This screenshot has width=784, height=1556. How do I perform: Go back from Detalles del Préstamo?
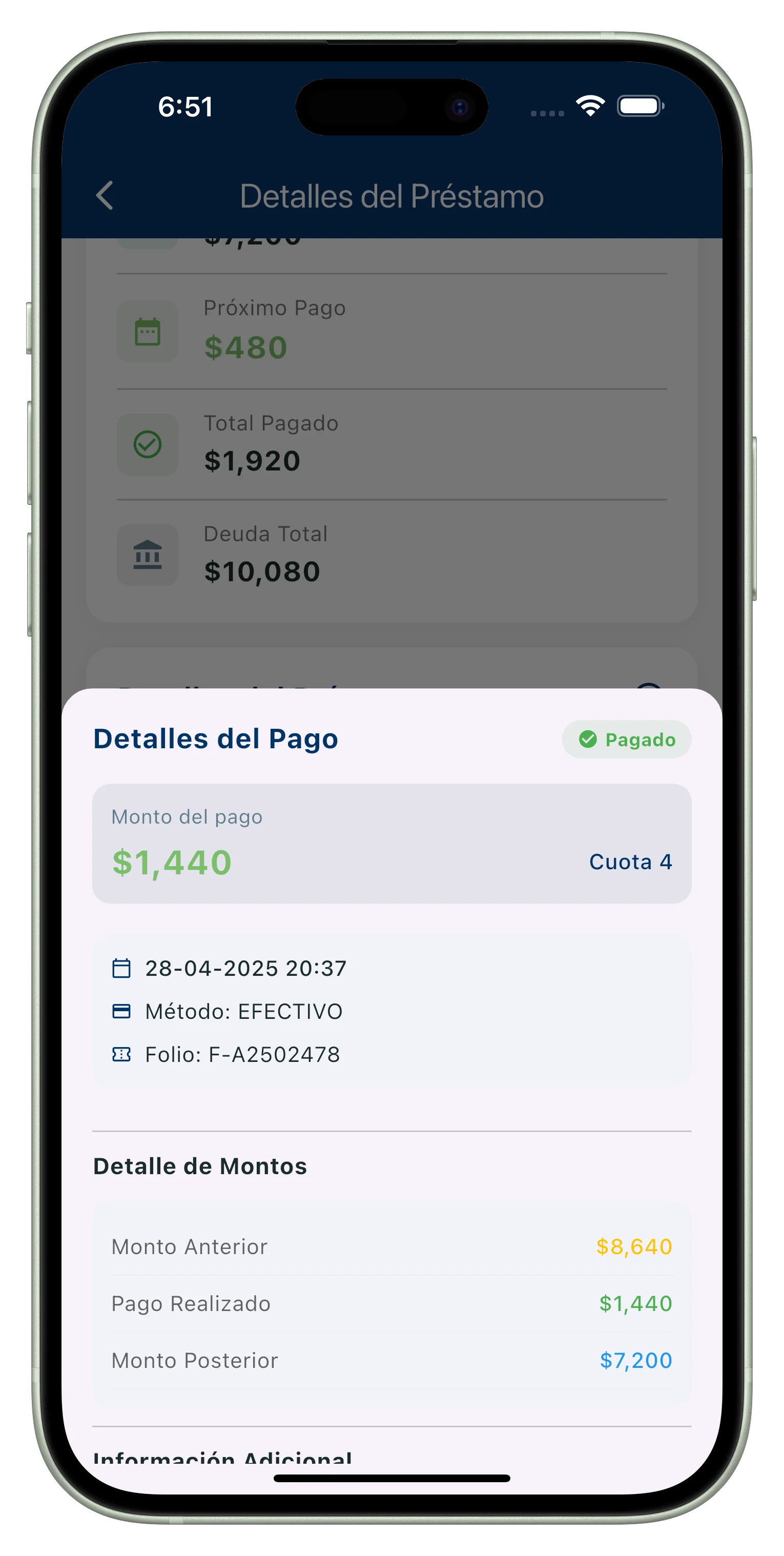(105, 196)
